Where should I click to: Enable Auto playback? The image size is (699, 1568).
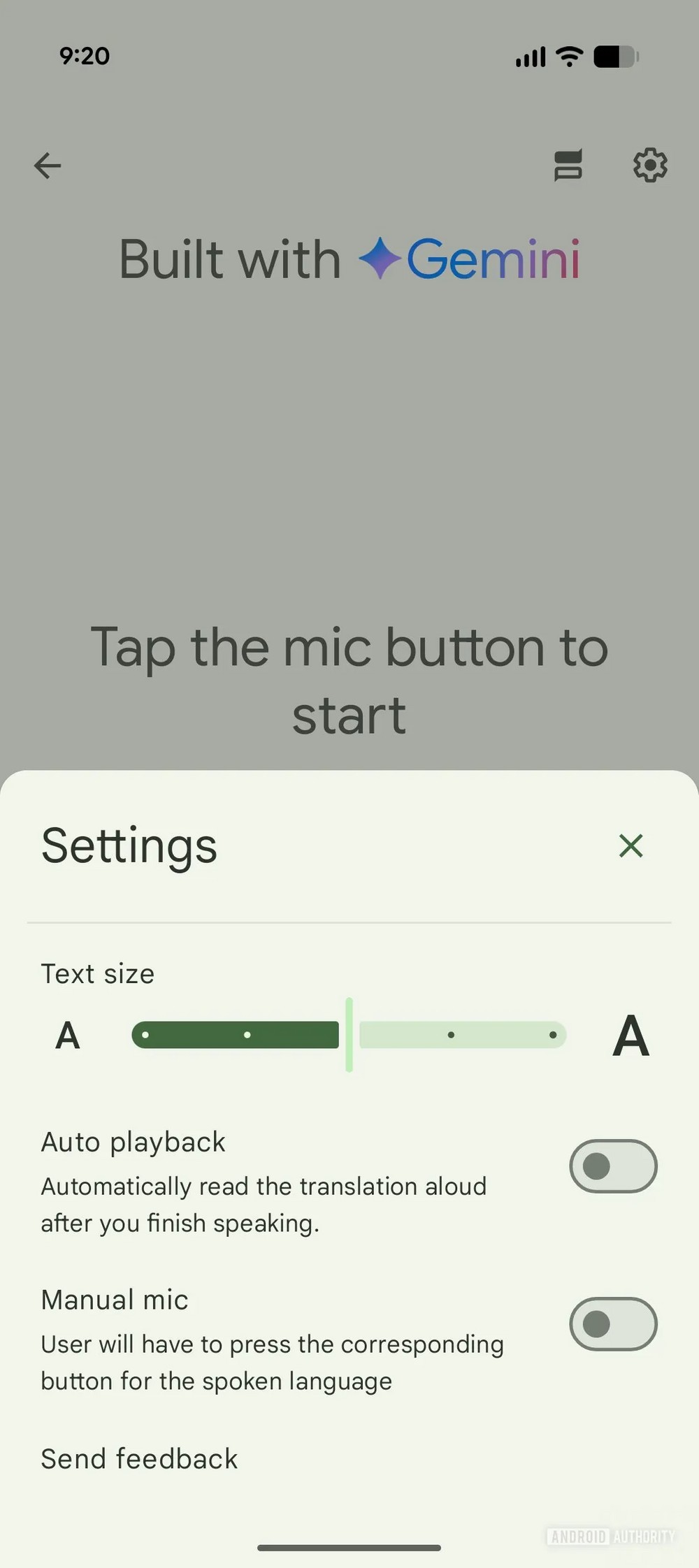pyautogui.click(x=613, y=1166)
